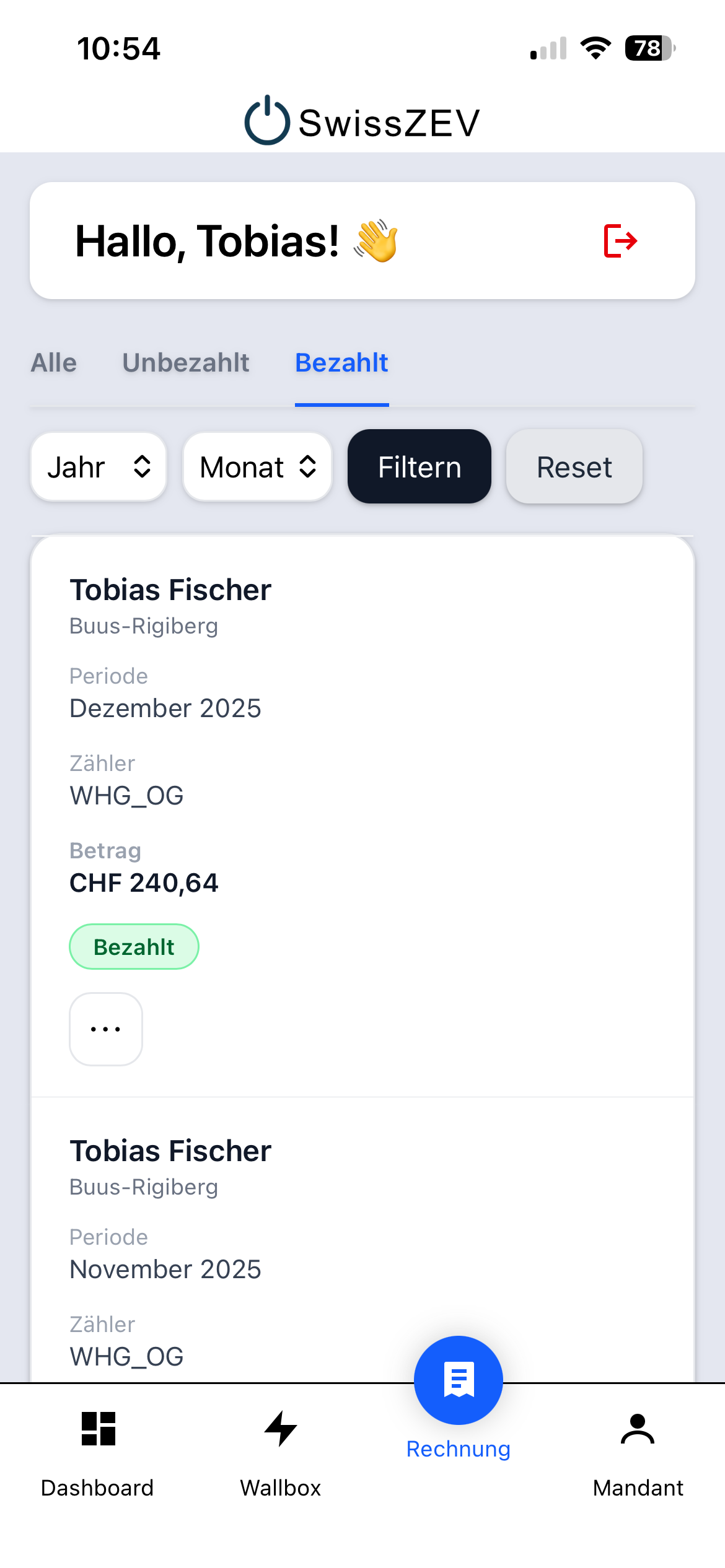The height and width of the screenshot is (1568, 725).
Task: Tap the SwissZEV power logo icon
Action: coord(266,121)
